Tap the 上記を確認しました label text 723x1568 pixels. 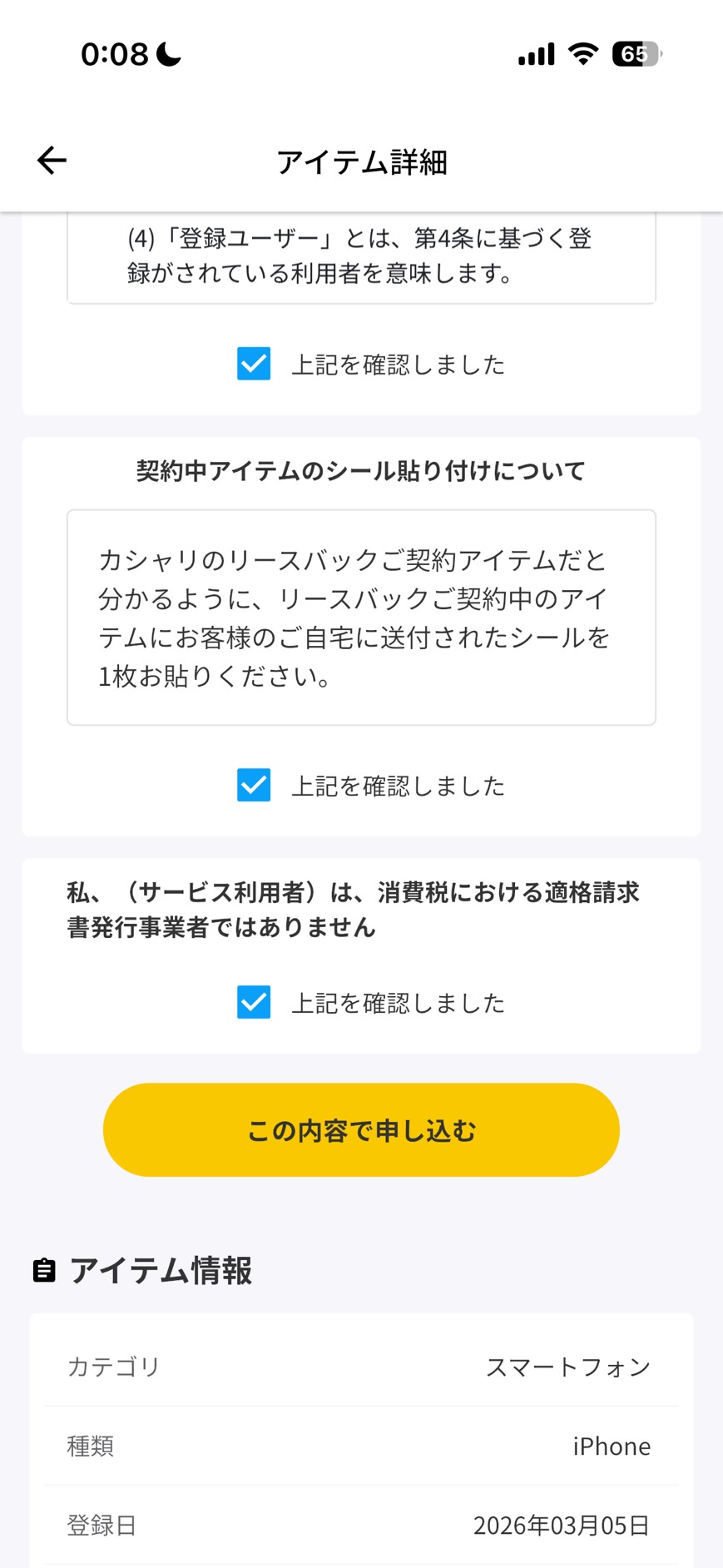pyautogui.click(x=399, y=364)
